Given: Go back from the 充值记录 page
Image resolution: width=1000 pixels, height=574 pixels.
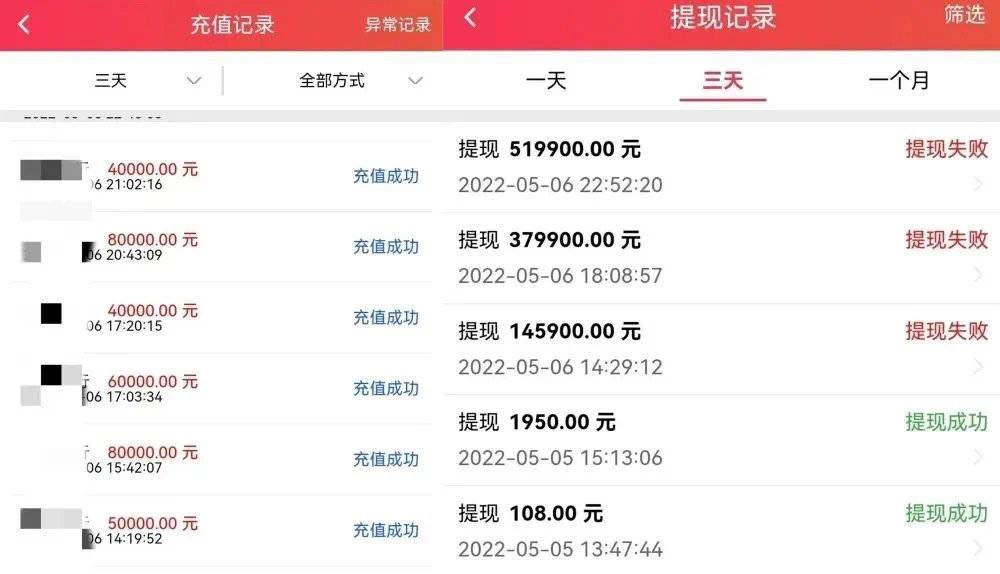Looking at the screenshot, I should coord(25,25).
